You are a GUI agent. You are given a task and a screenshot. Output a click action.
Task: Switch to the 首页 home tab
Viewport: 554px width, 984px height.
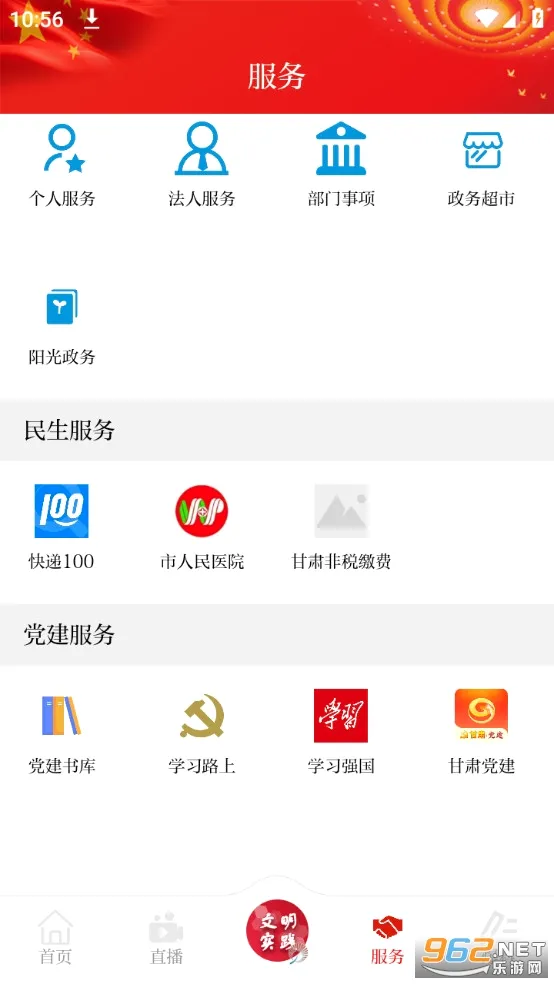tap(55, 938)
